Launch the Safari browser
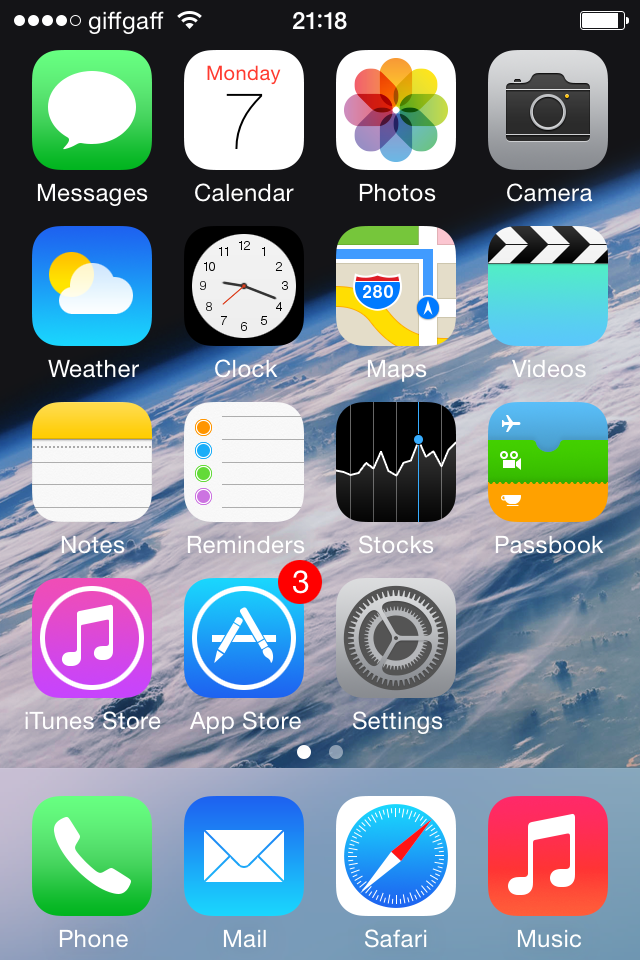The width and height of the screenshot is (640, 960). click(396, 856)
